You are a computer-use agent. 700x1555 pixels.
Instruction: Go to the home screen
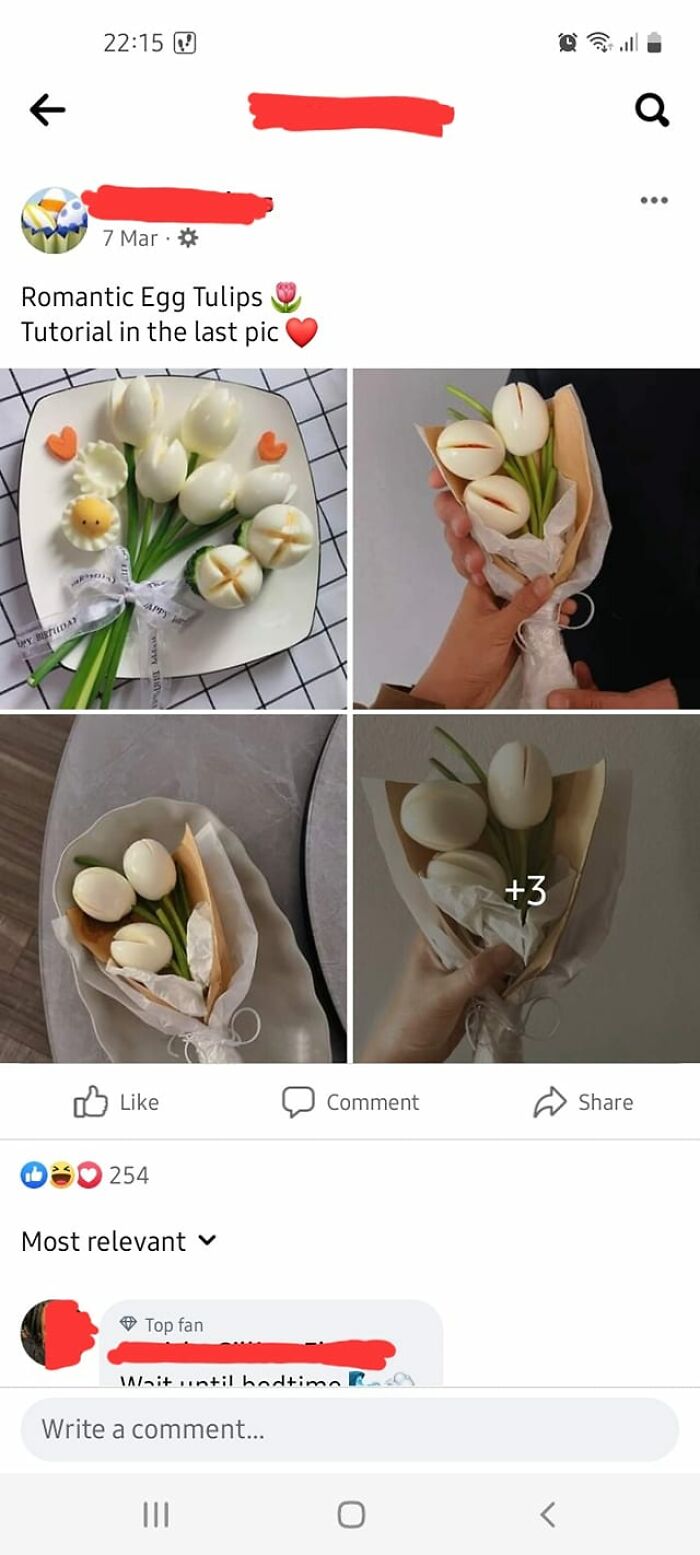[351, 1515]
